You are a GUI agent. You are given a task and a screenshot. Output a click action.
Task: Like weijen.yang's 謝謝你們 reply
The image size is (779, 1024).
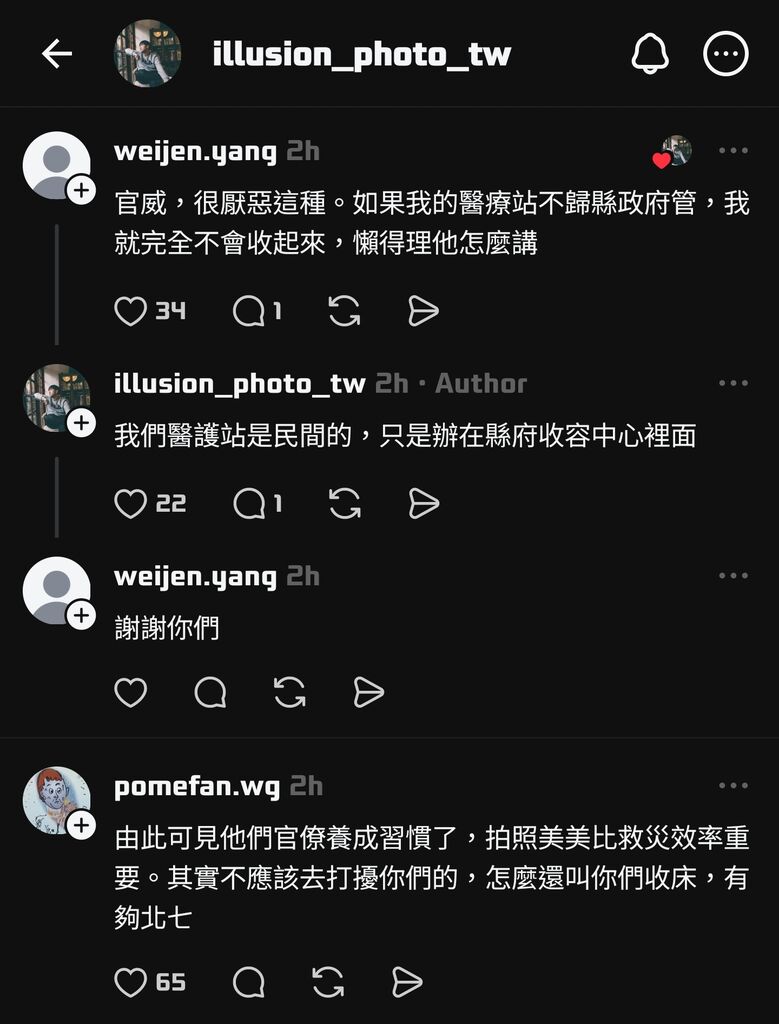click(131, 692)
